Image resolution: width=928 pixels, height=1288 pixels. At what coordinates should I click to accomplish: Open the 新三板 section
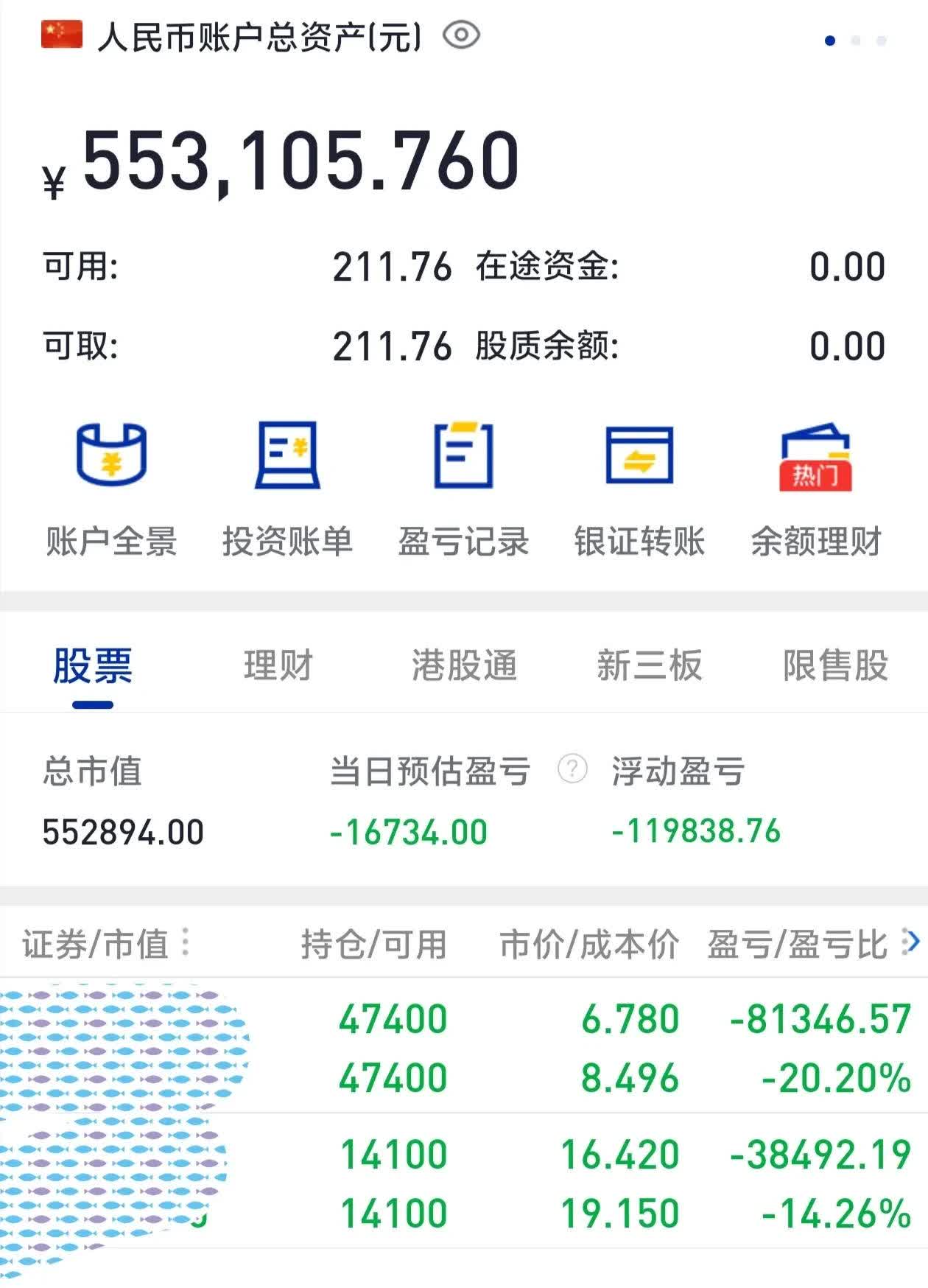(x=650, y=665)
